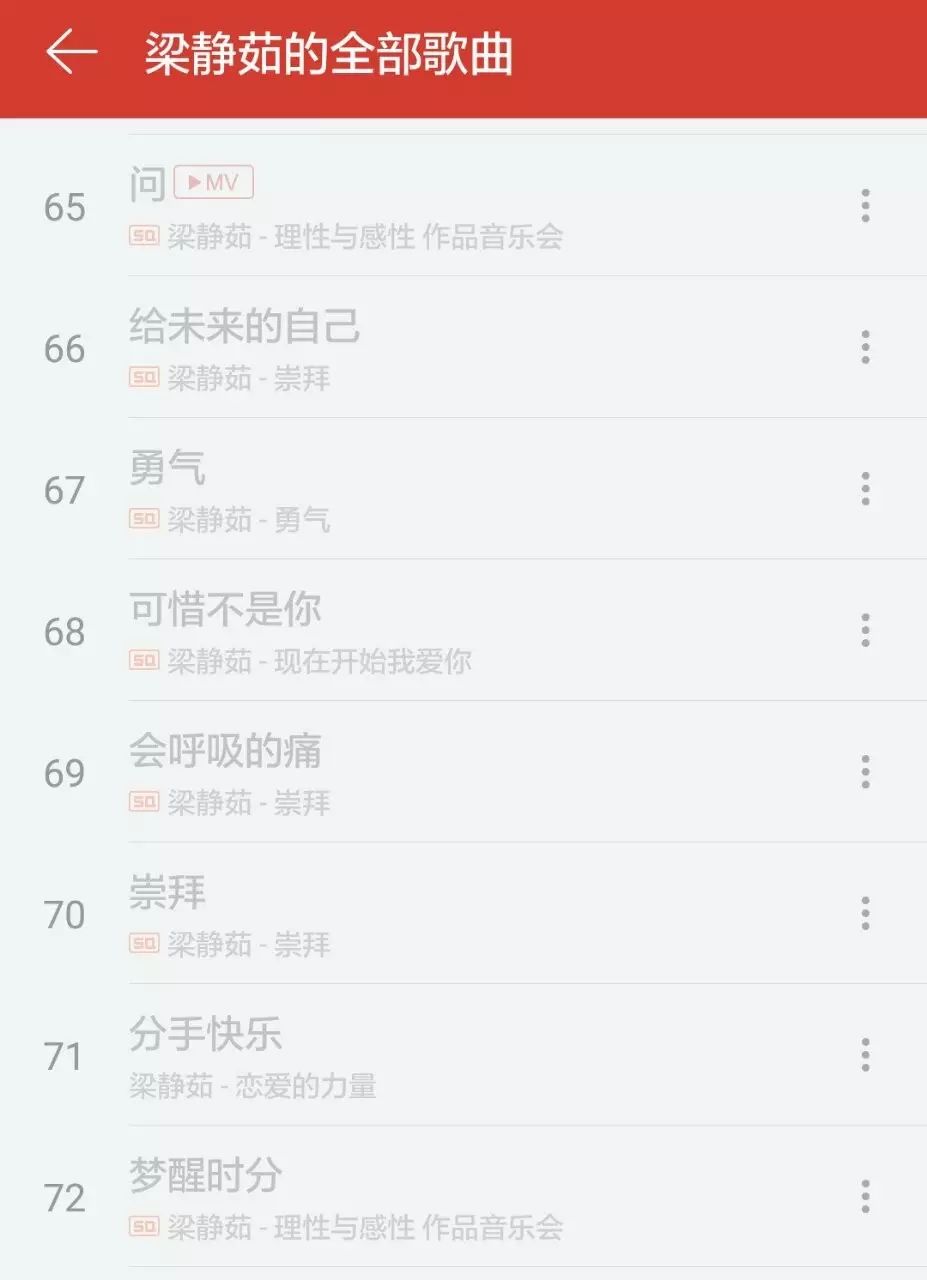Open more options for song 70 崇拜
The width and height of the screenshot is (927, 1280).
(865, 913)
